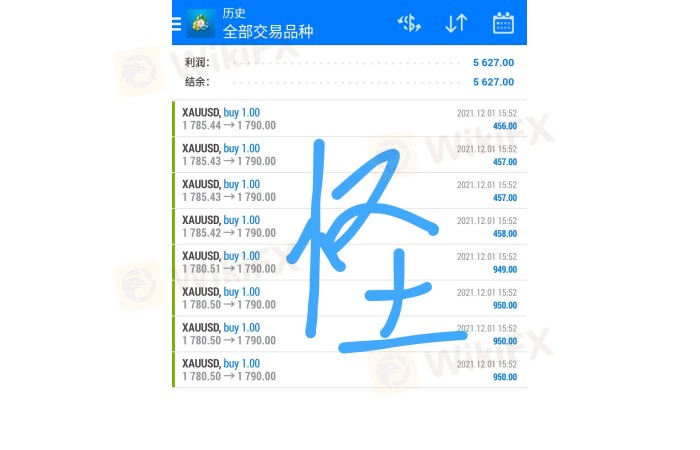This screenshot has width=700, height=450.
Task: Expand the XAUUSD trade with 458.00 profit
Action: [349, 227]
